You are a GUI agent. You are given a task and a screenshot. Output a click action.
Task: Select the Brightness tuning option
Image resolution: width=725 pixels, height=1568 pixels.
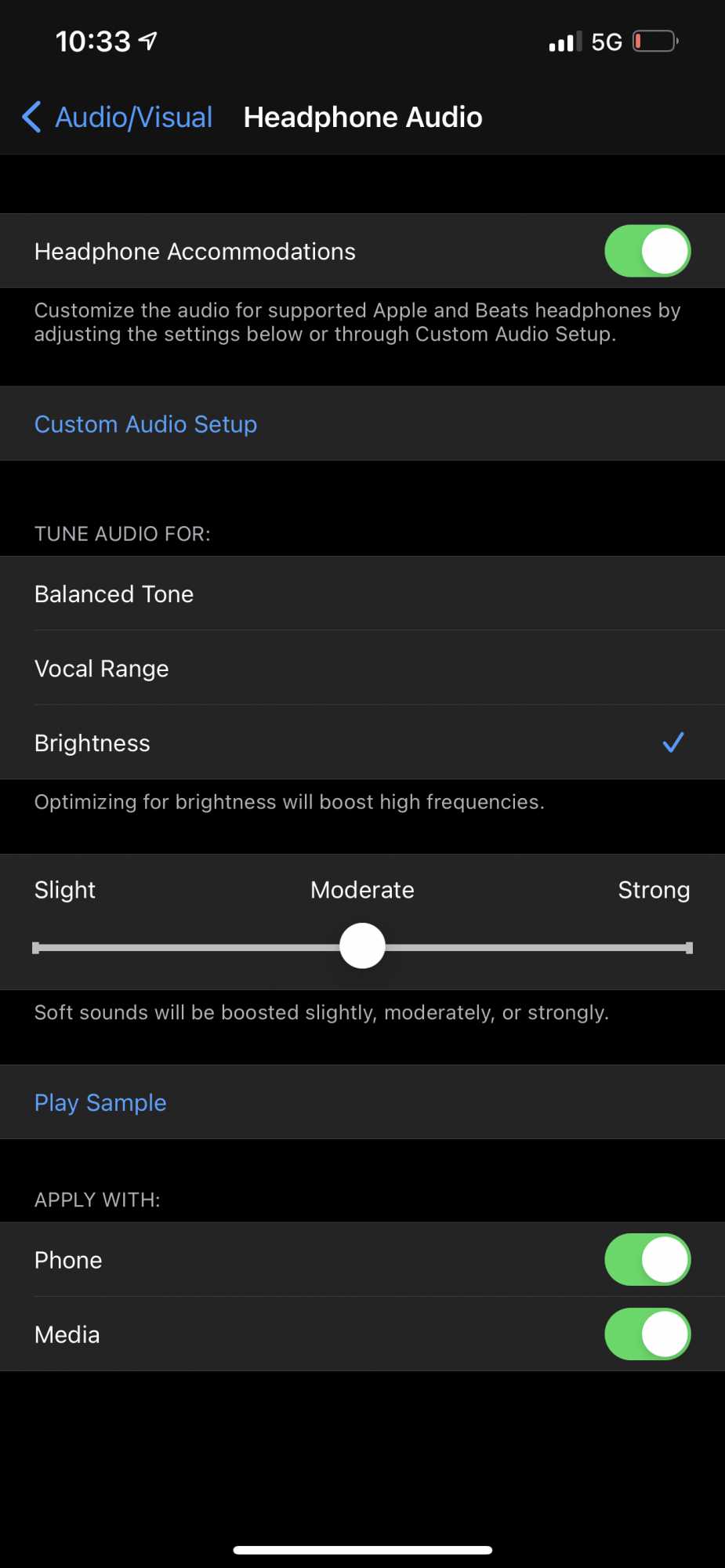tap(92, 743)
